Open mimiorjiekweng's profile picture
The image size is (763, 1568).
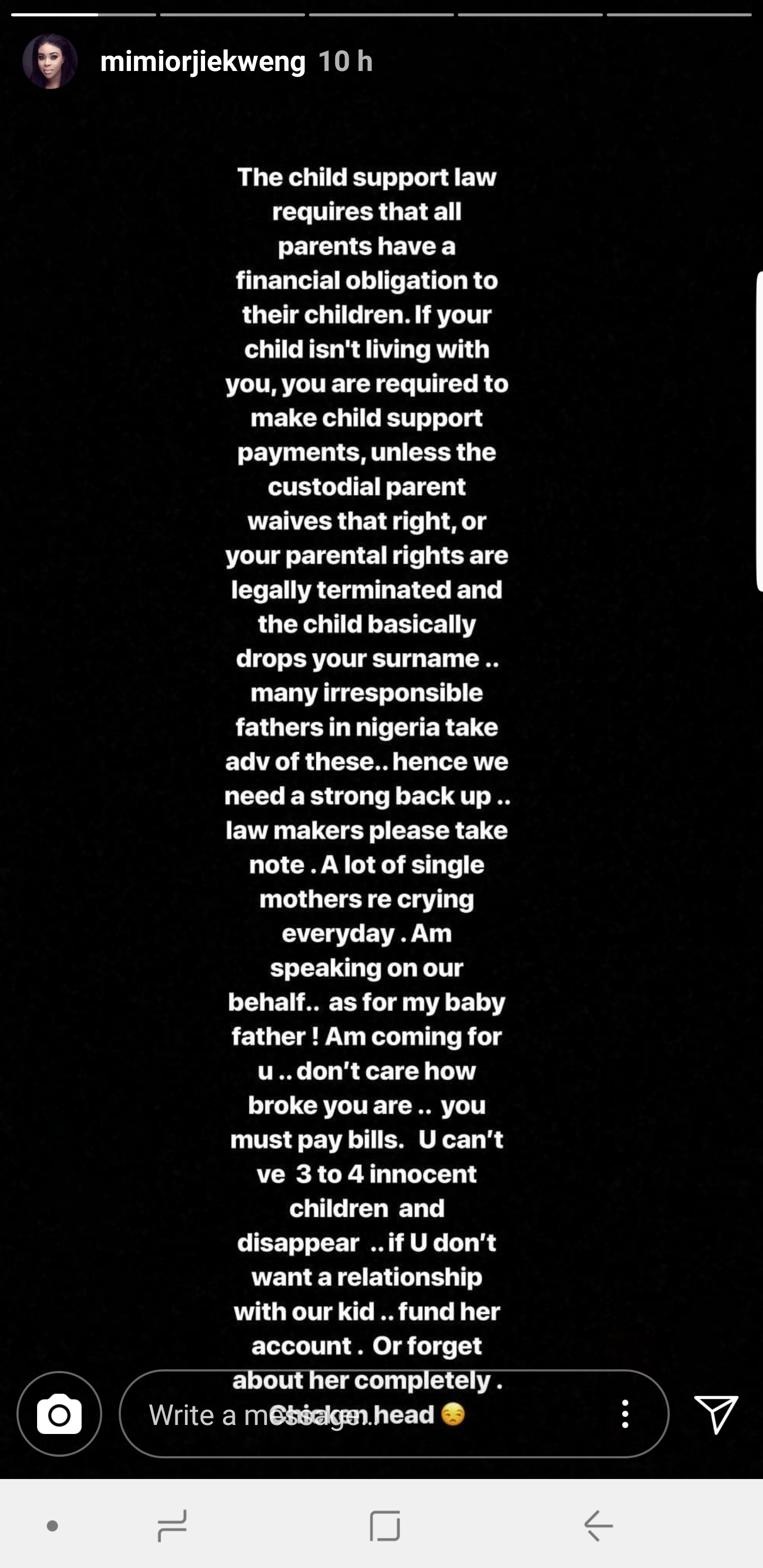coord(50,61)
